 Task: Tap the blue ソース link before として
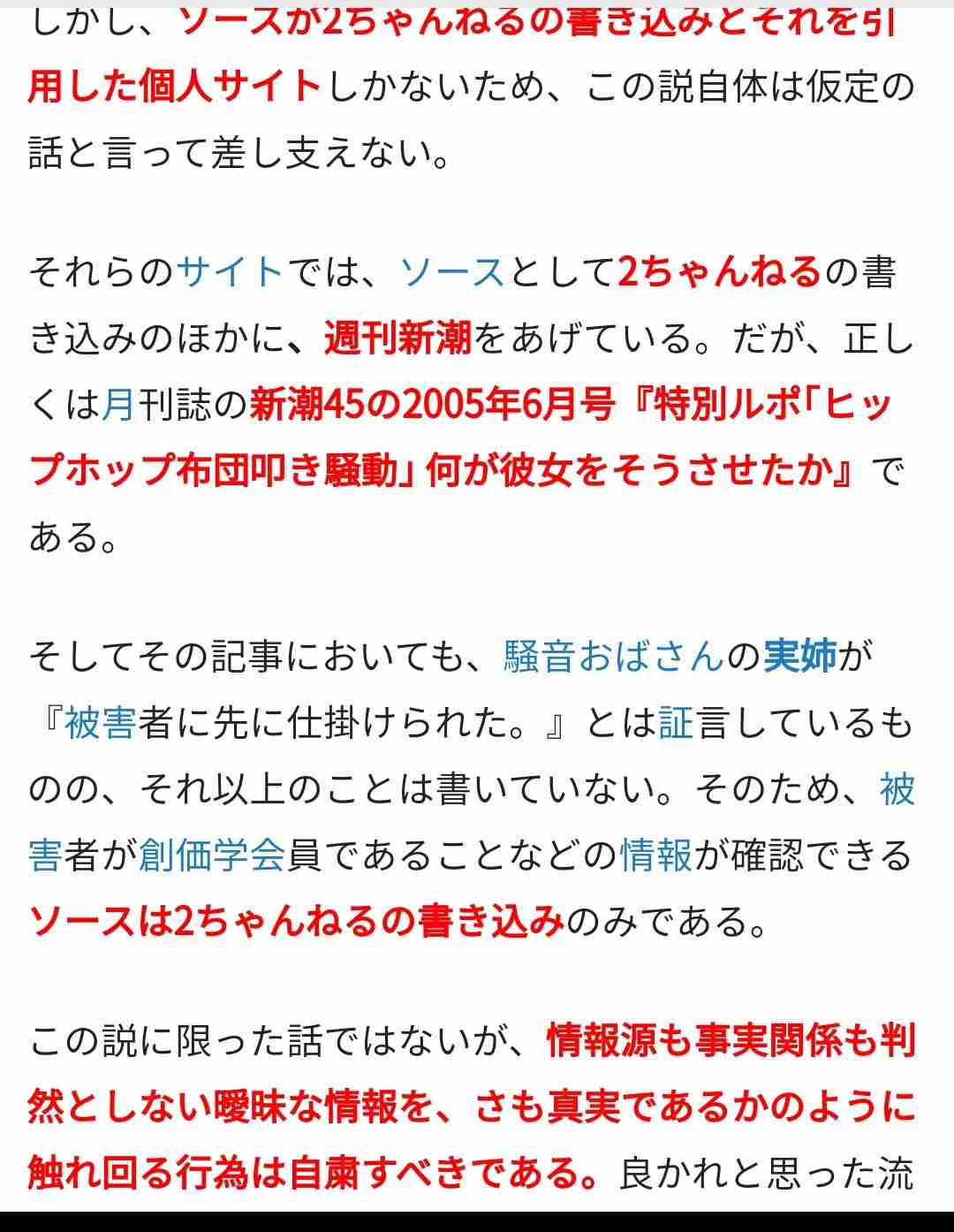point(451,271)
